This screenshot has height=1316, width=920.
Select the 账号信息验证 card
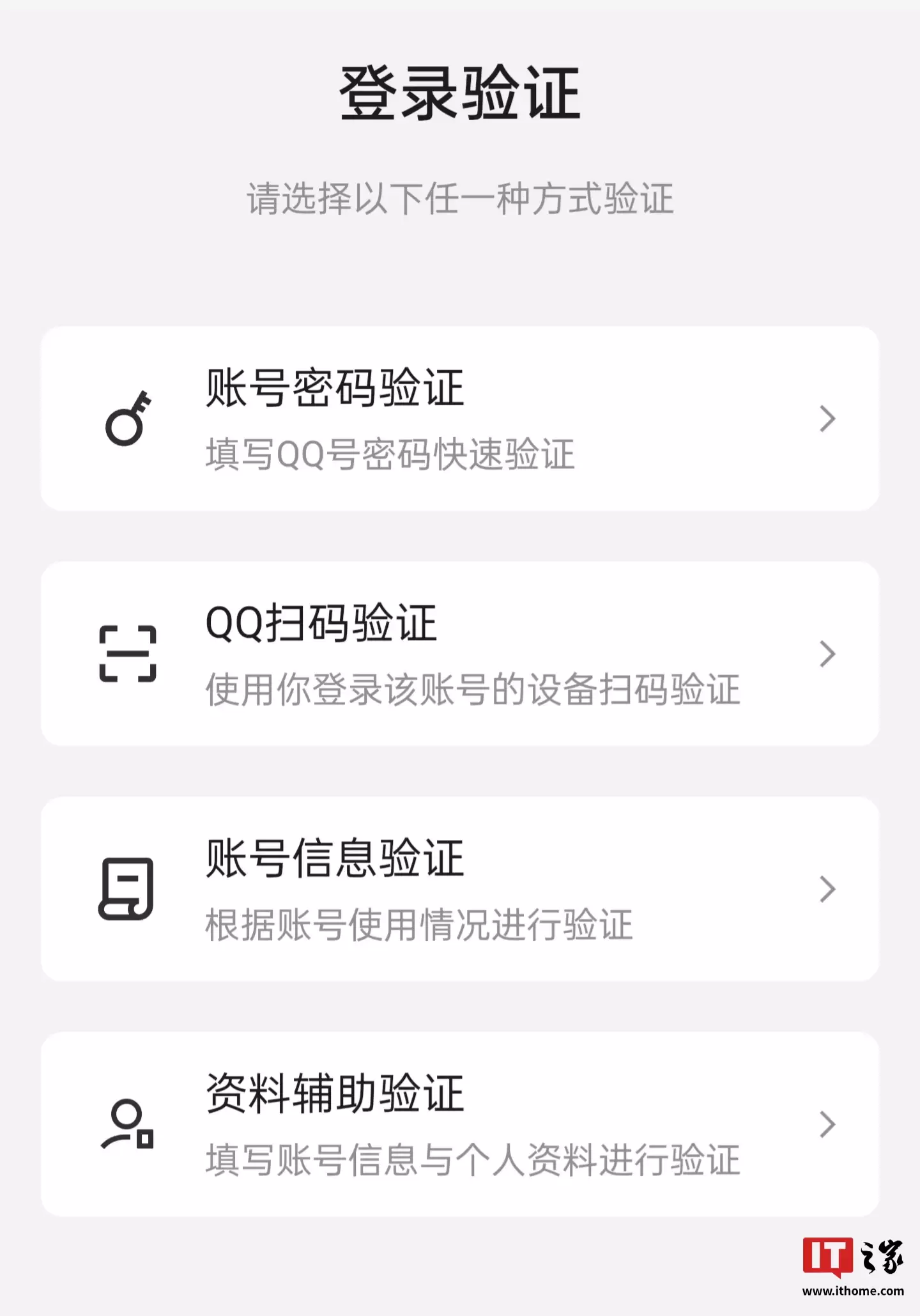460,888
